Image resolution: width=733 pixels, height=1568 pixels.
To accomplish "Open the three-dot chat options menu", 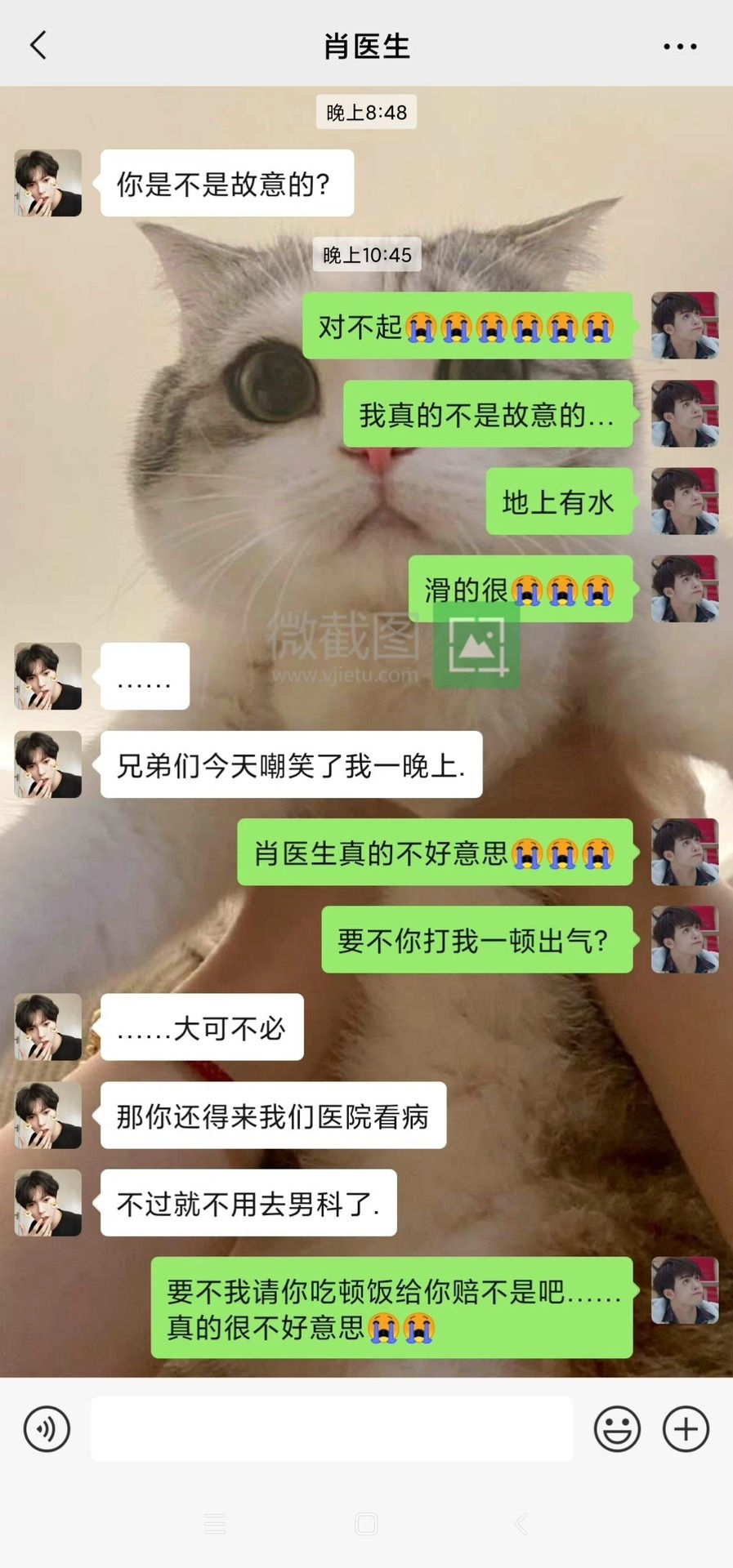I will (680, 47).
